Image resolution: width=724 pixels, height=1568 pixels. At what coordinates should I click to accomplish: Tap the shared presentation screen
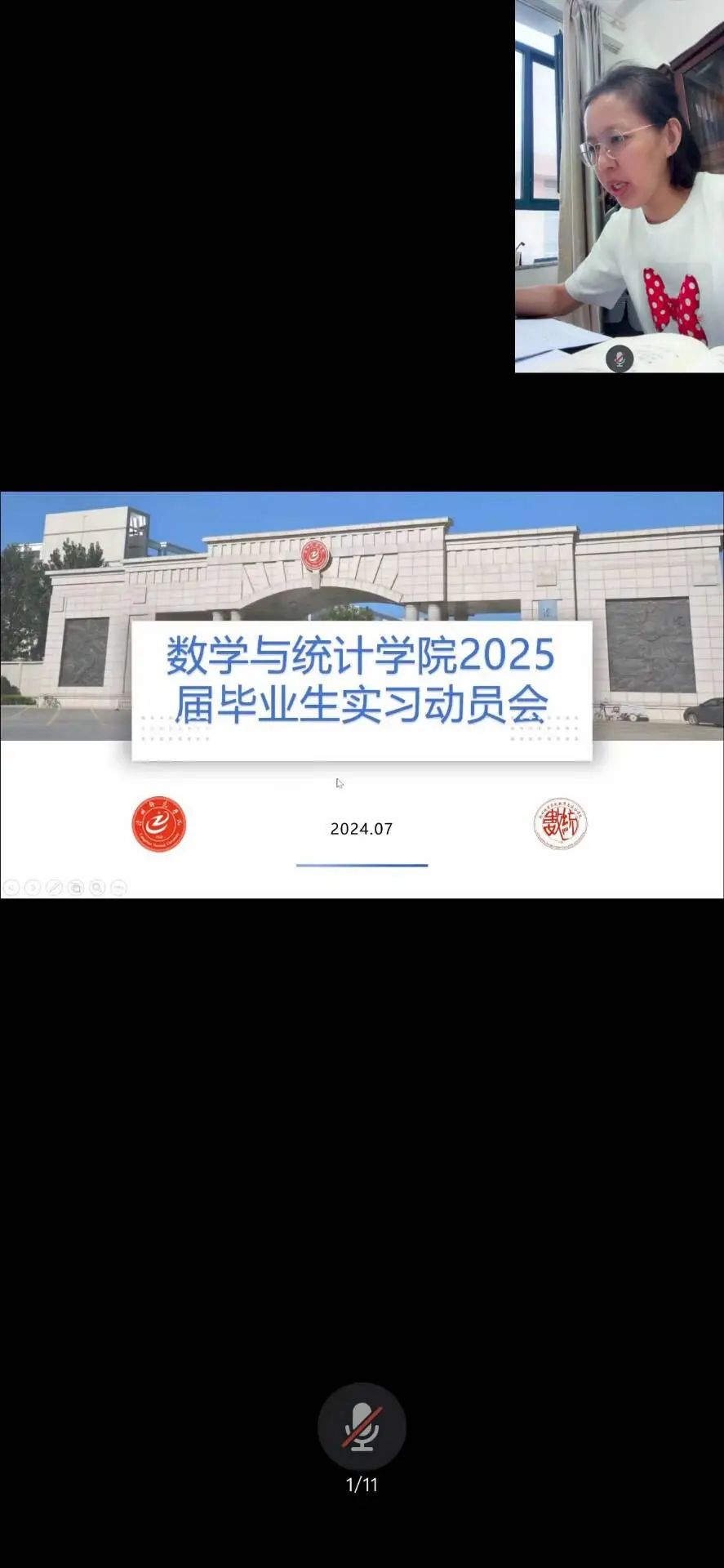[362, 694]
